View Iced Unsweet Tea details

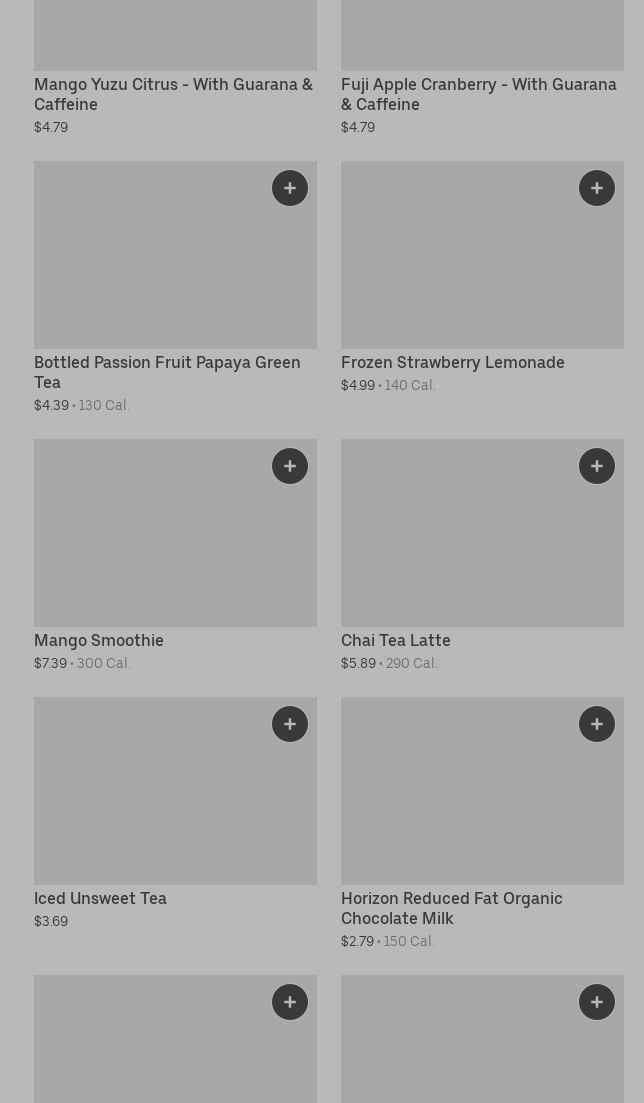point(100,898)
